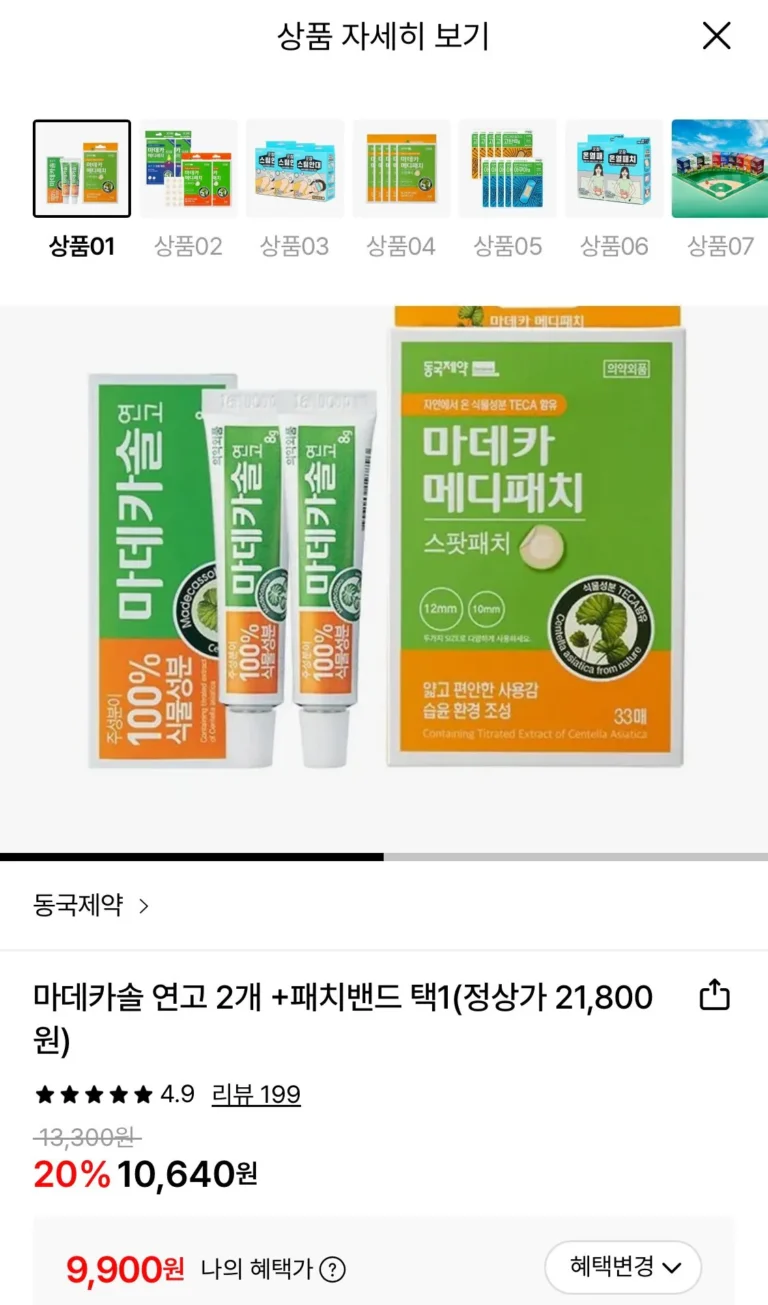768x1305 pixels.
Task: Tap the 상품06 thumbnail
Action: tap(614, 169)
